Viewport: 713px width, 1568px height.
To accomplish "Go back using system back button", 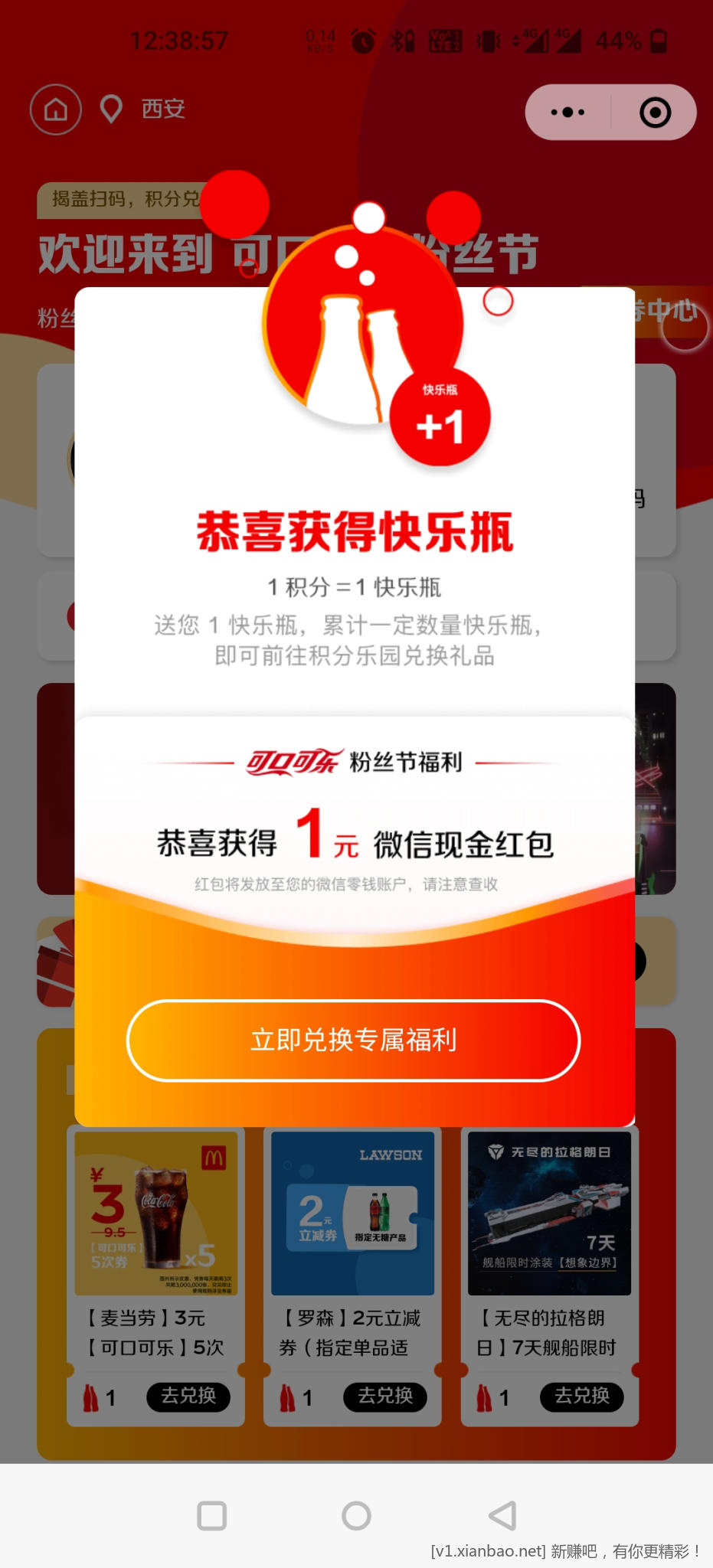I will [502, 1515].
